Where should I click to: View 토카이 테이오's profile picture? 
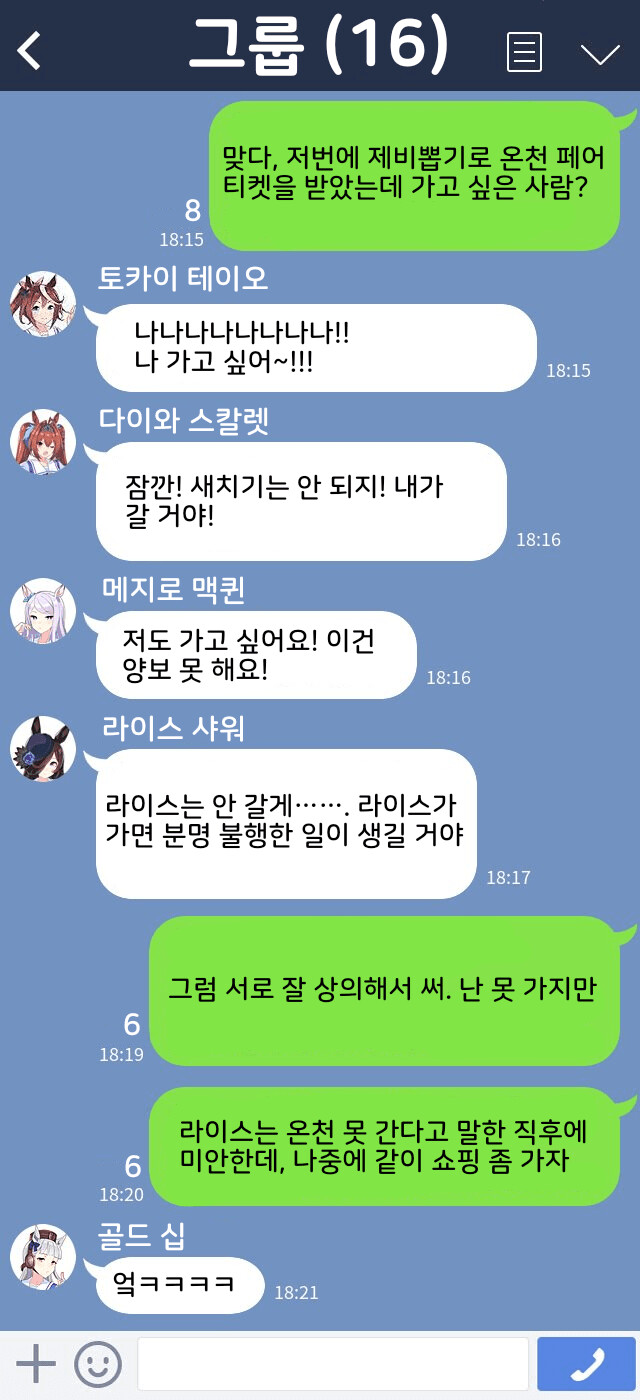point(43,304)
